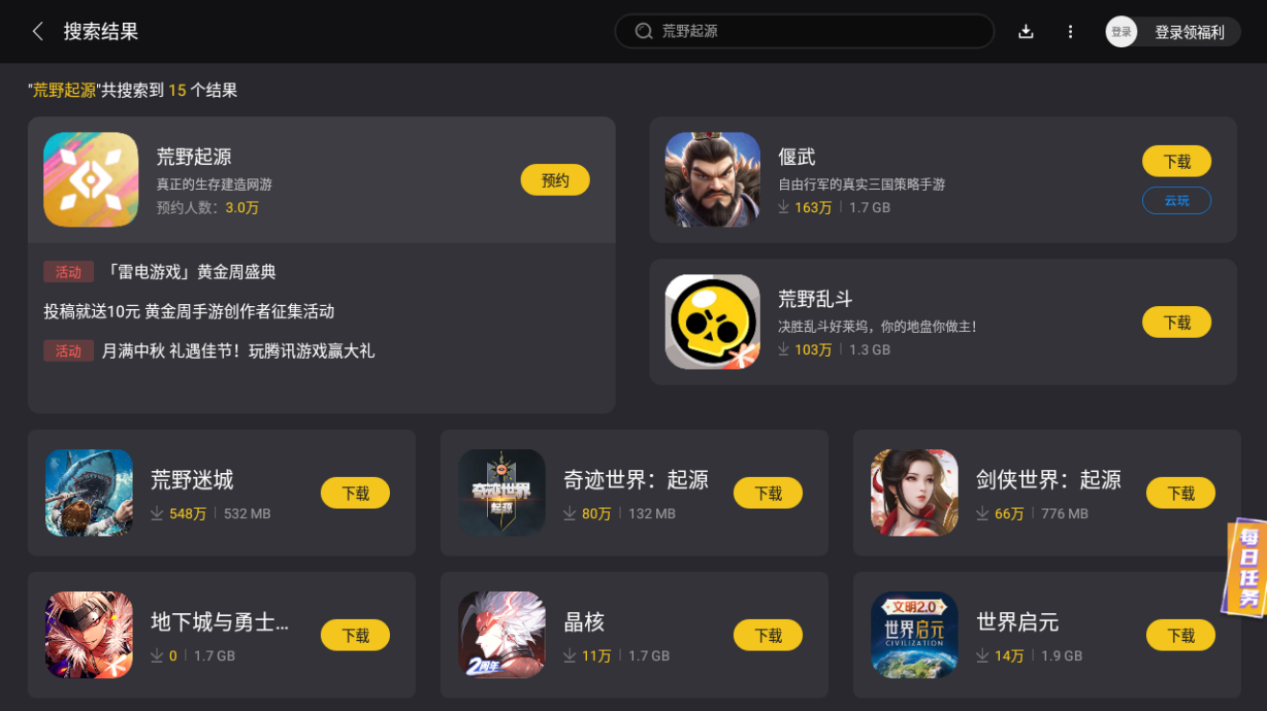
Task: Reserve 荒野起源 with 预约 button
Action: (555, 180)
